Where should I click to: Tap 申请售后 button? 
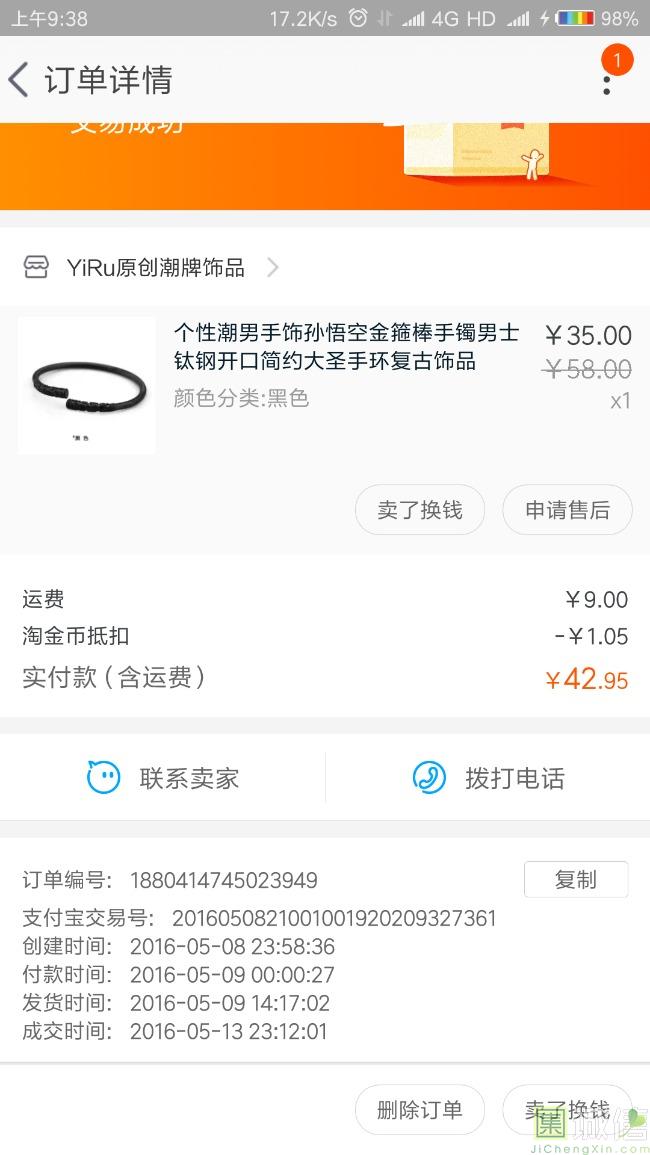[567, 510]
